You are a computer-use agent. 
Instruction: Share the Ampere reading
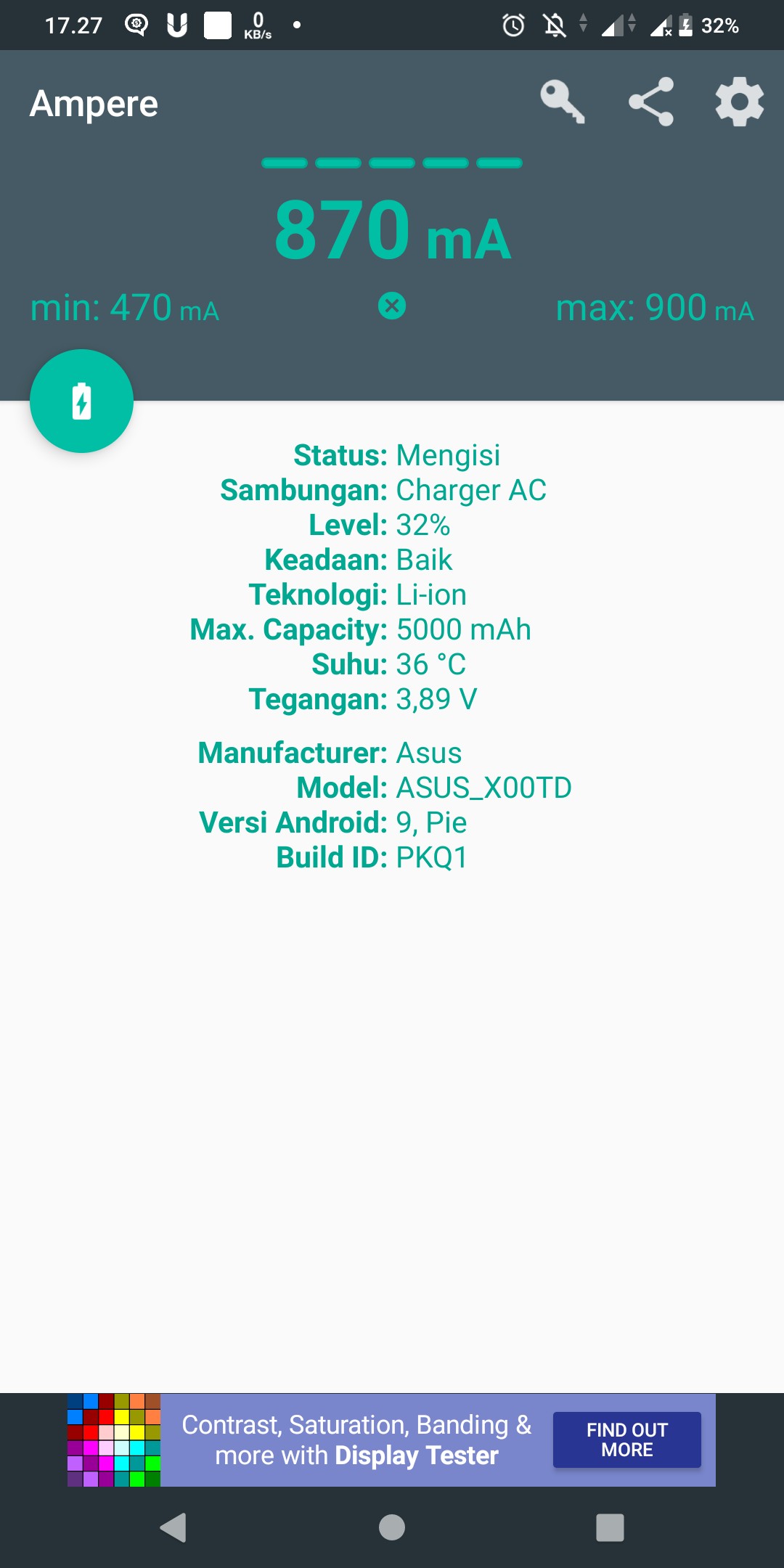pyautogui.click(x=651, y=102)
